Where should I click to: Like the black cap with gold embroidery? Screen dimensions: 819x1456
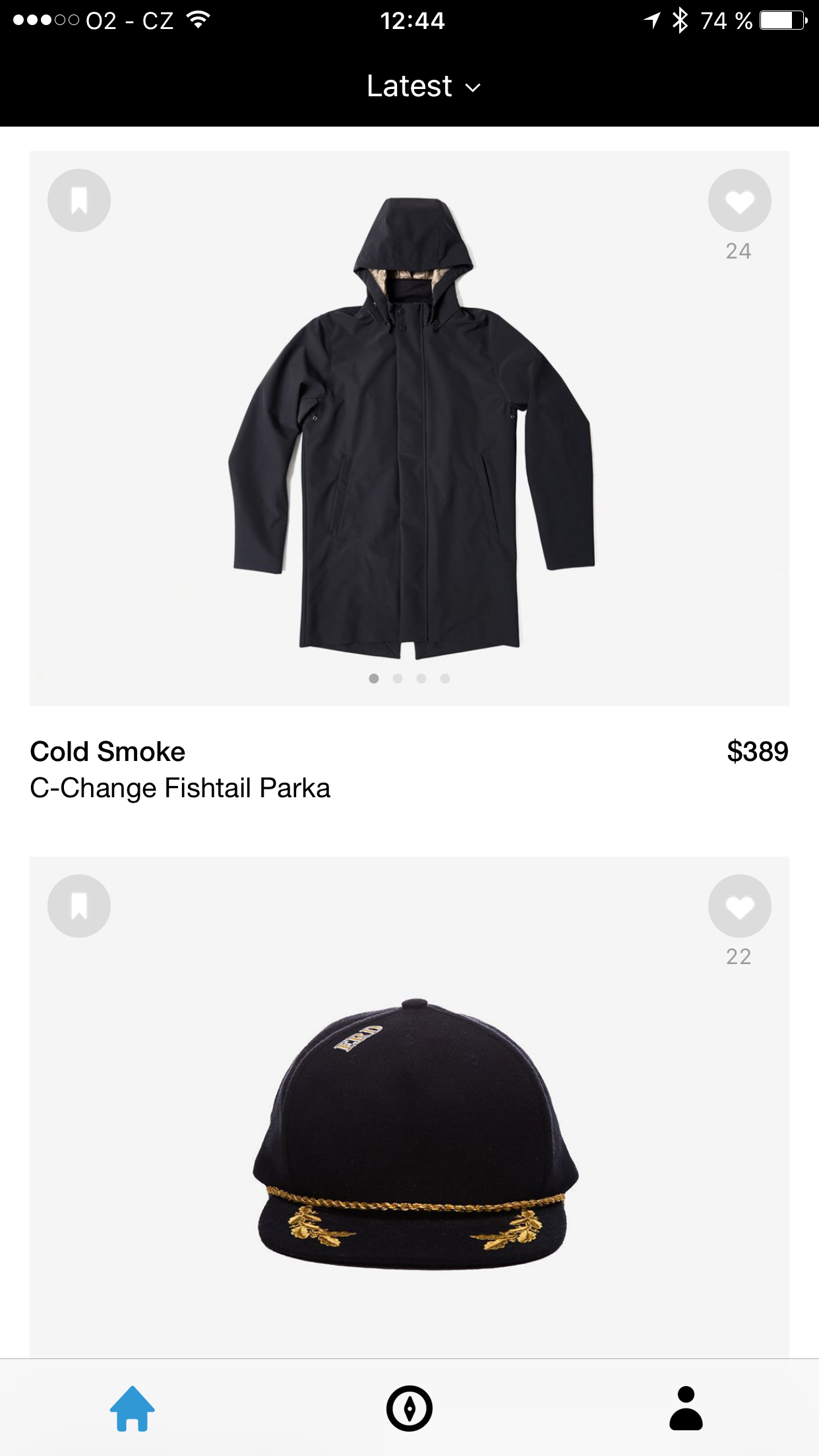click(x=739, y=906)
